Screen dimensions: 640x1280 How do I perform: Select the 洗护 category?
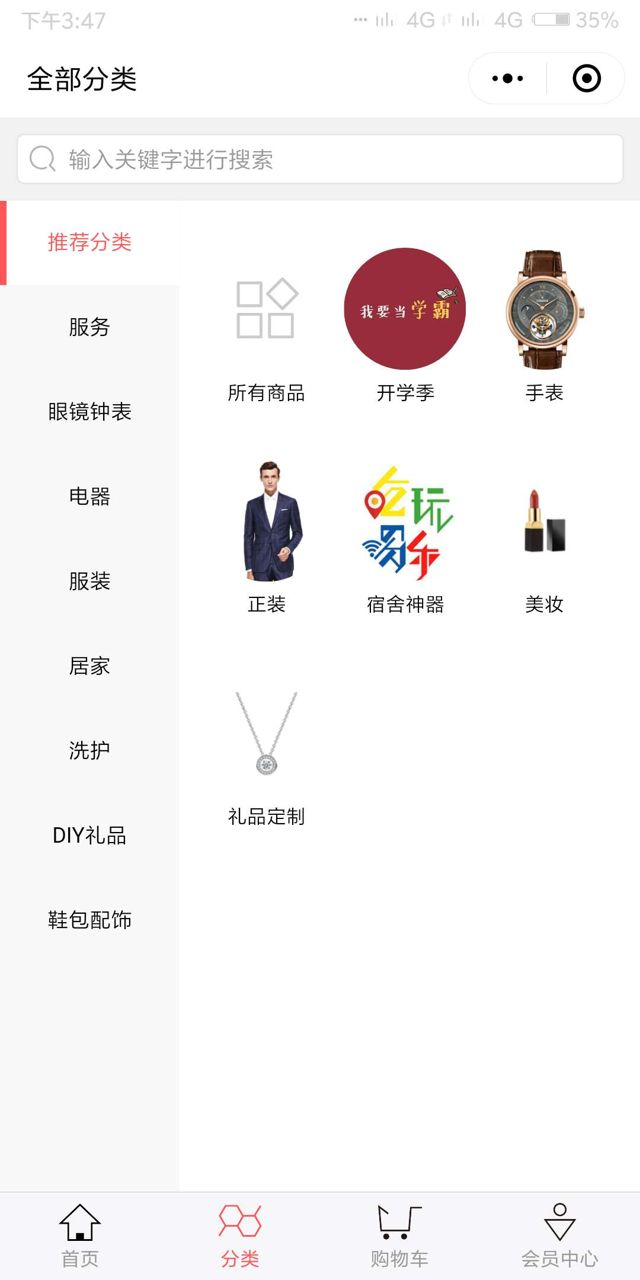(89, 750)
